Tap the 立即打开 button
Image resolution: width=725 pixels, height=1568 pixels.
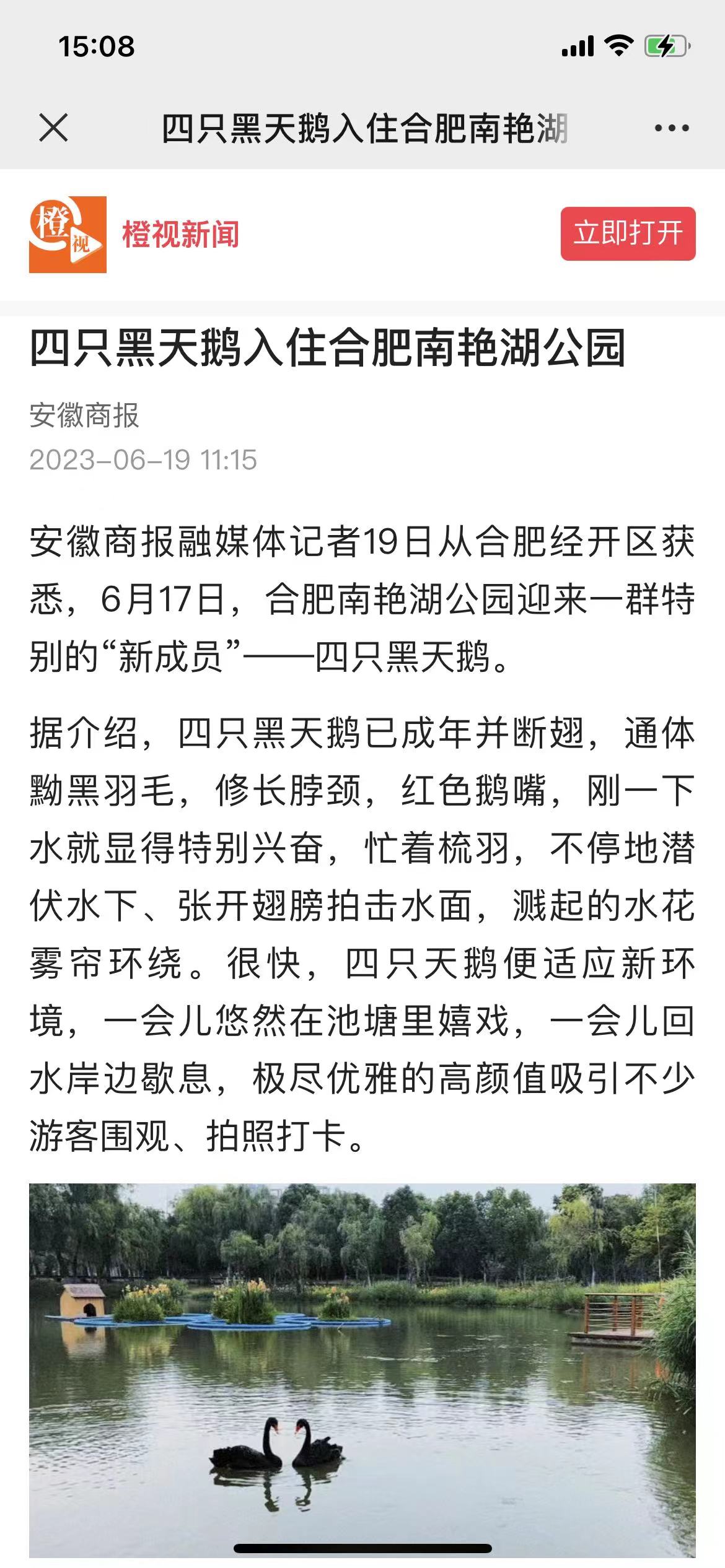pos(628,234)
